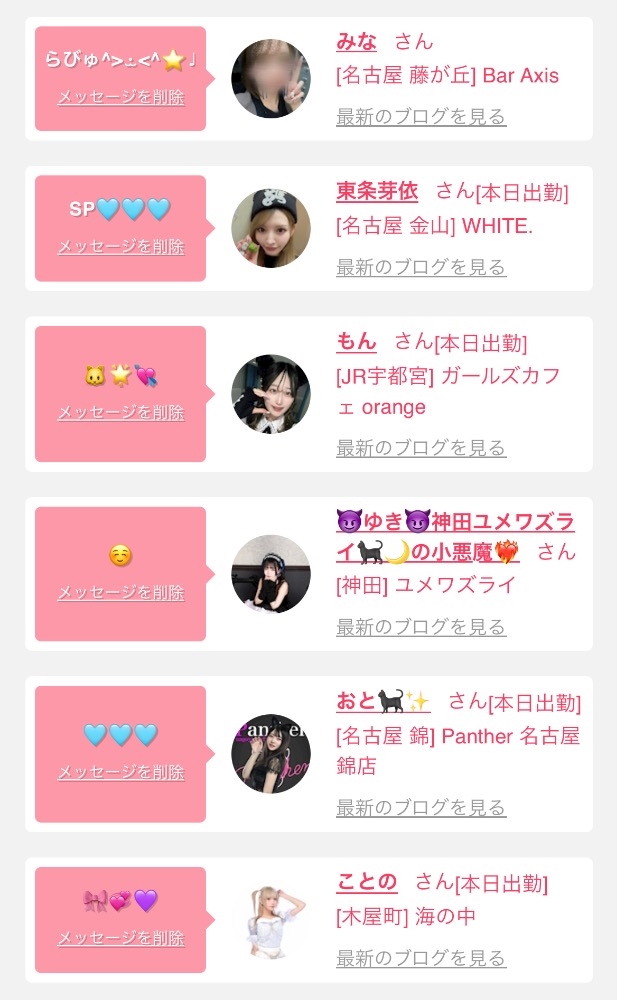
Task: Open ことの's profile link
Action: click(x=367, y=882)
